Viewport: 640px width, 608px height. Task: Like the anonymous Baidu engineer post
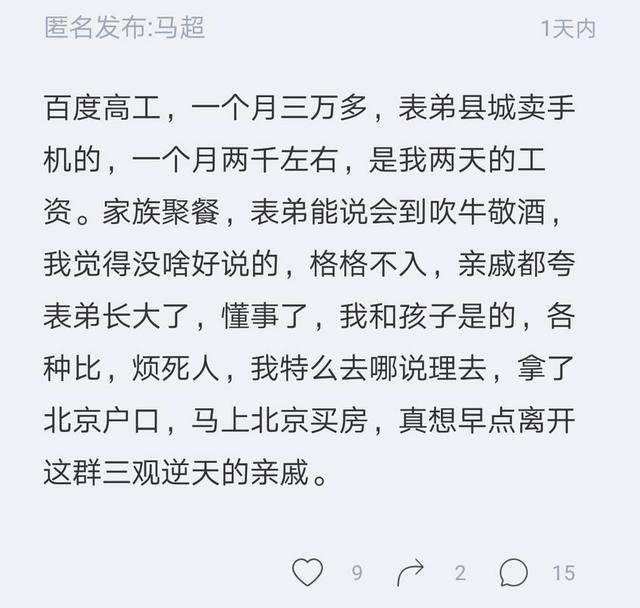tap(309, 572)
